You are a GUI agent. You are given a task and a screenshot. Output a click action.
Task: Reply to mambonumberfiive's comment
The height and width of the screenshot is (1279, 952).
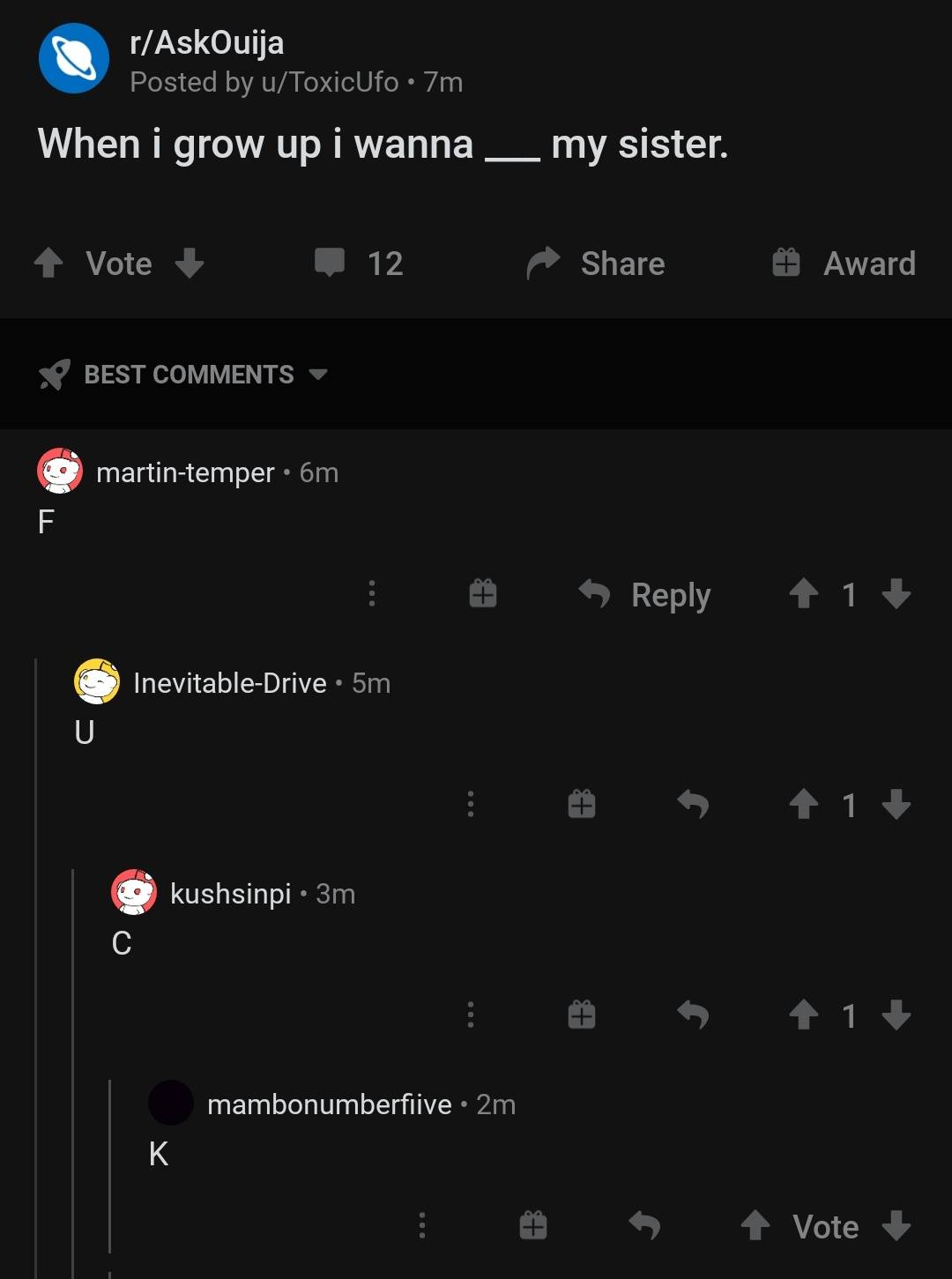point(644,1226)
